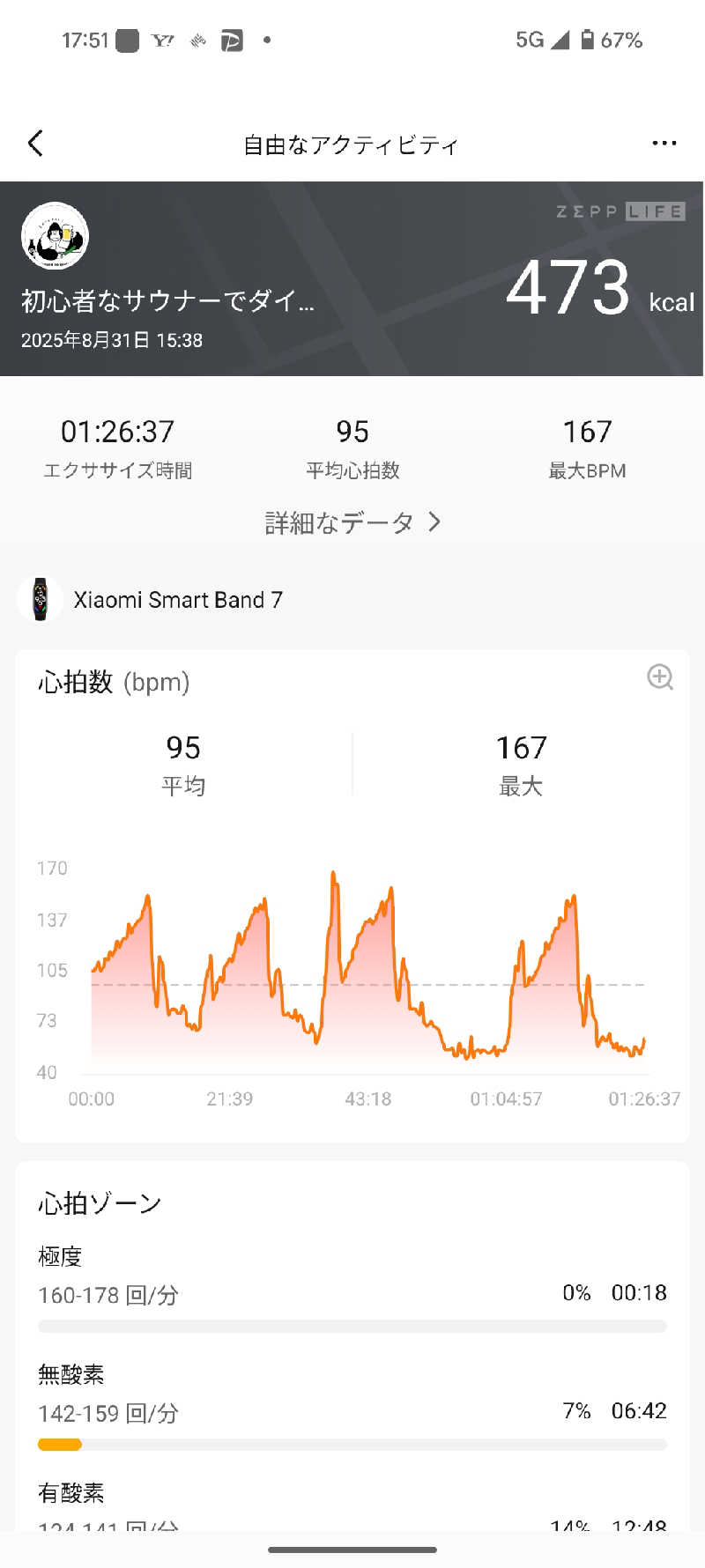Tap the 167 max BPM stat

click(x=586, y=432)
